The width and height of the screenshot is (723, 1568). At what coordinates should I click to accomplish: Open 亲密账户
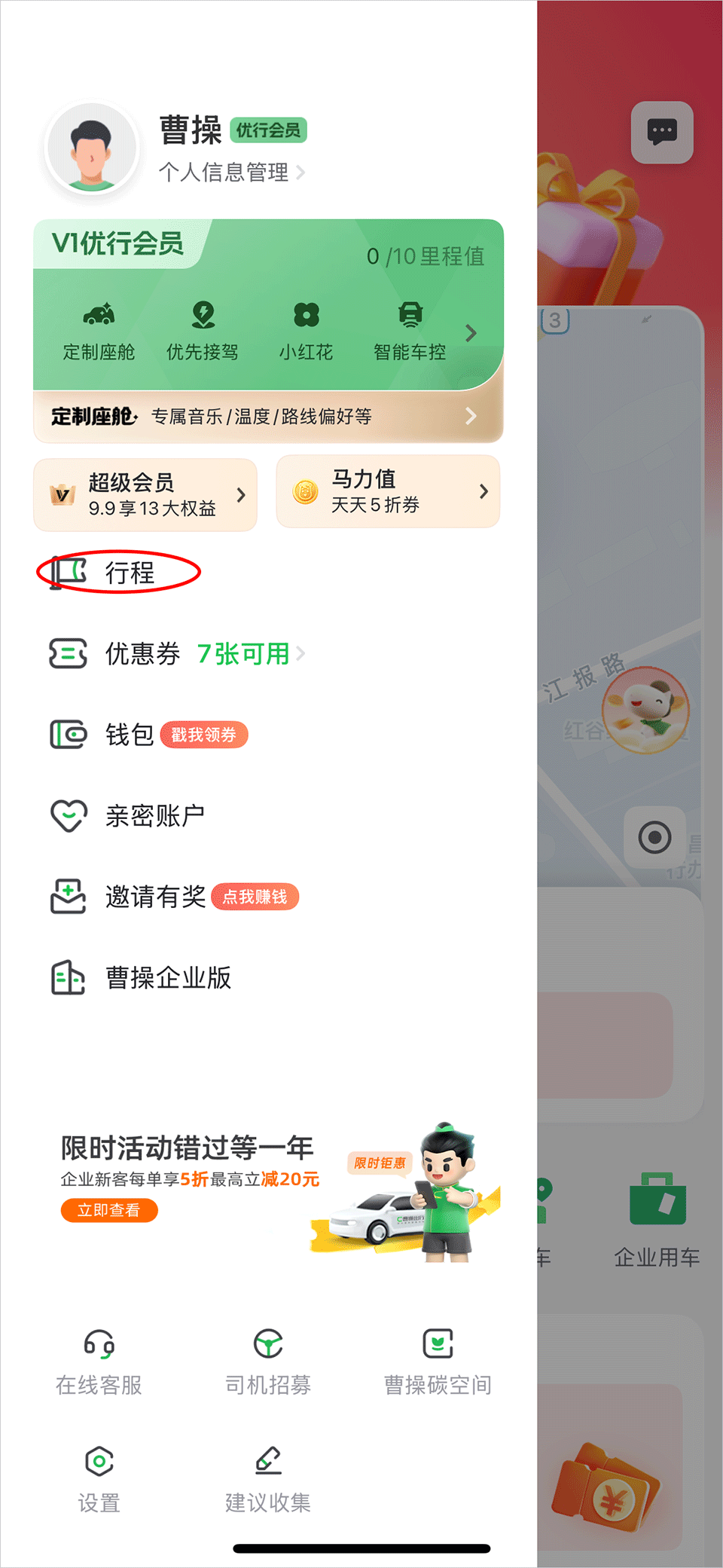(154, 815)
